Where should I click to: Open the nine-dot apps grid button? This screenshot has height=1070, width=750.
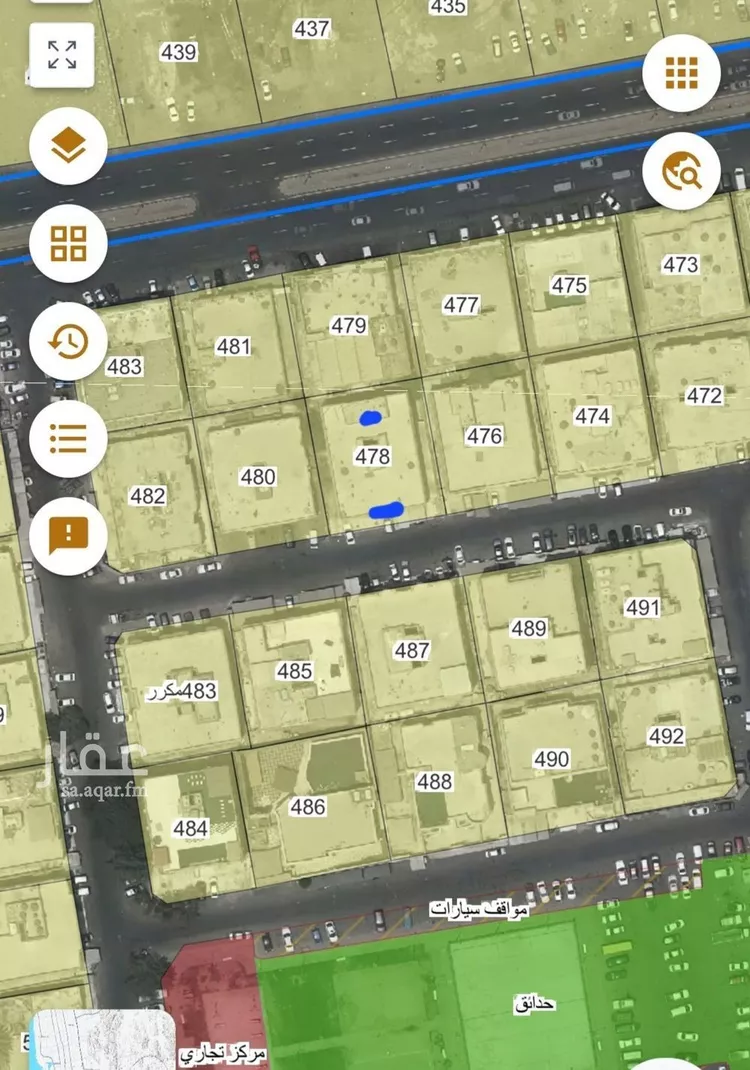tap(681, 72)
